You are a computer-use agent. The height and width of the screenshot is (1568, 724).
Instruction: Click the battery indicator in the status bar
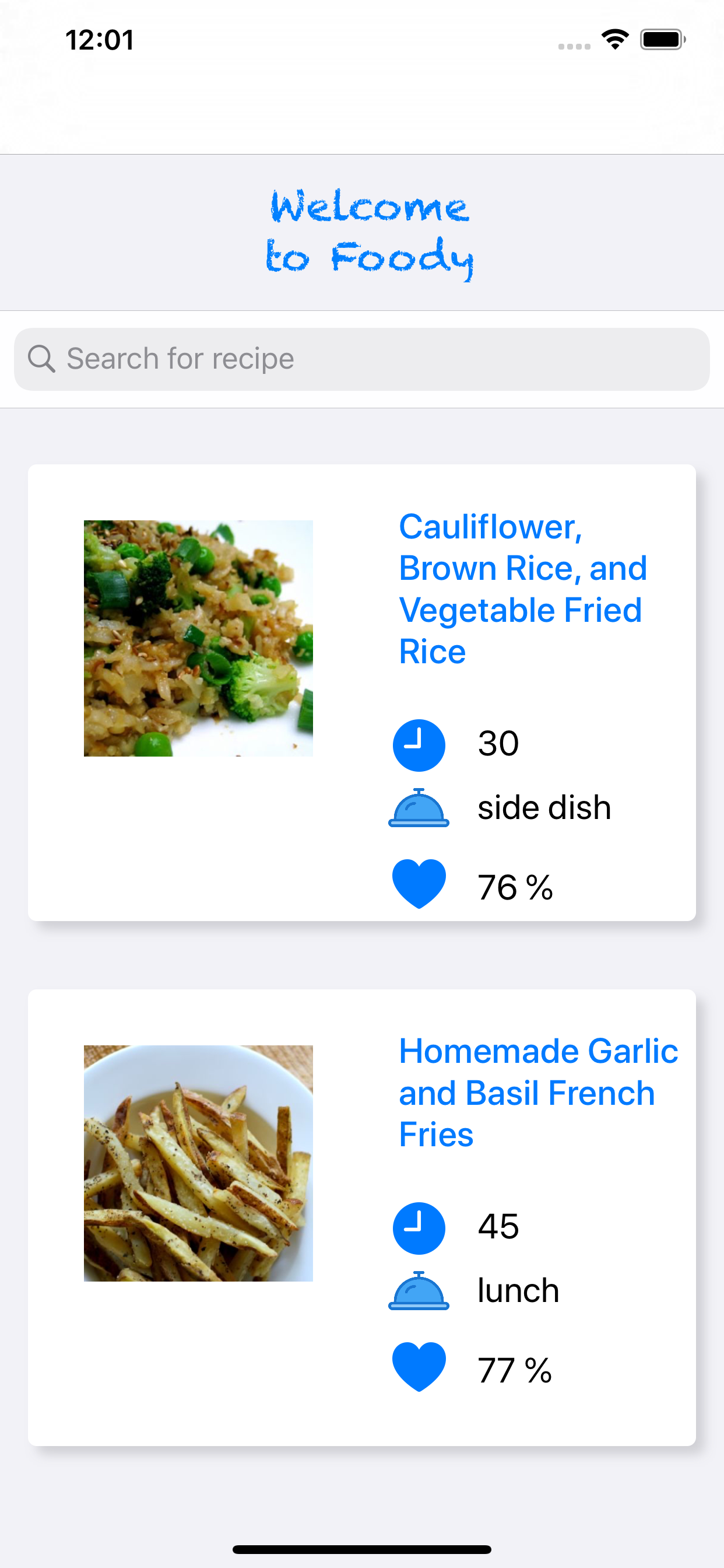[x=661, y=39]
